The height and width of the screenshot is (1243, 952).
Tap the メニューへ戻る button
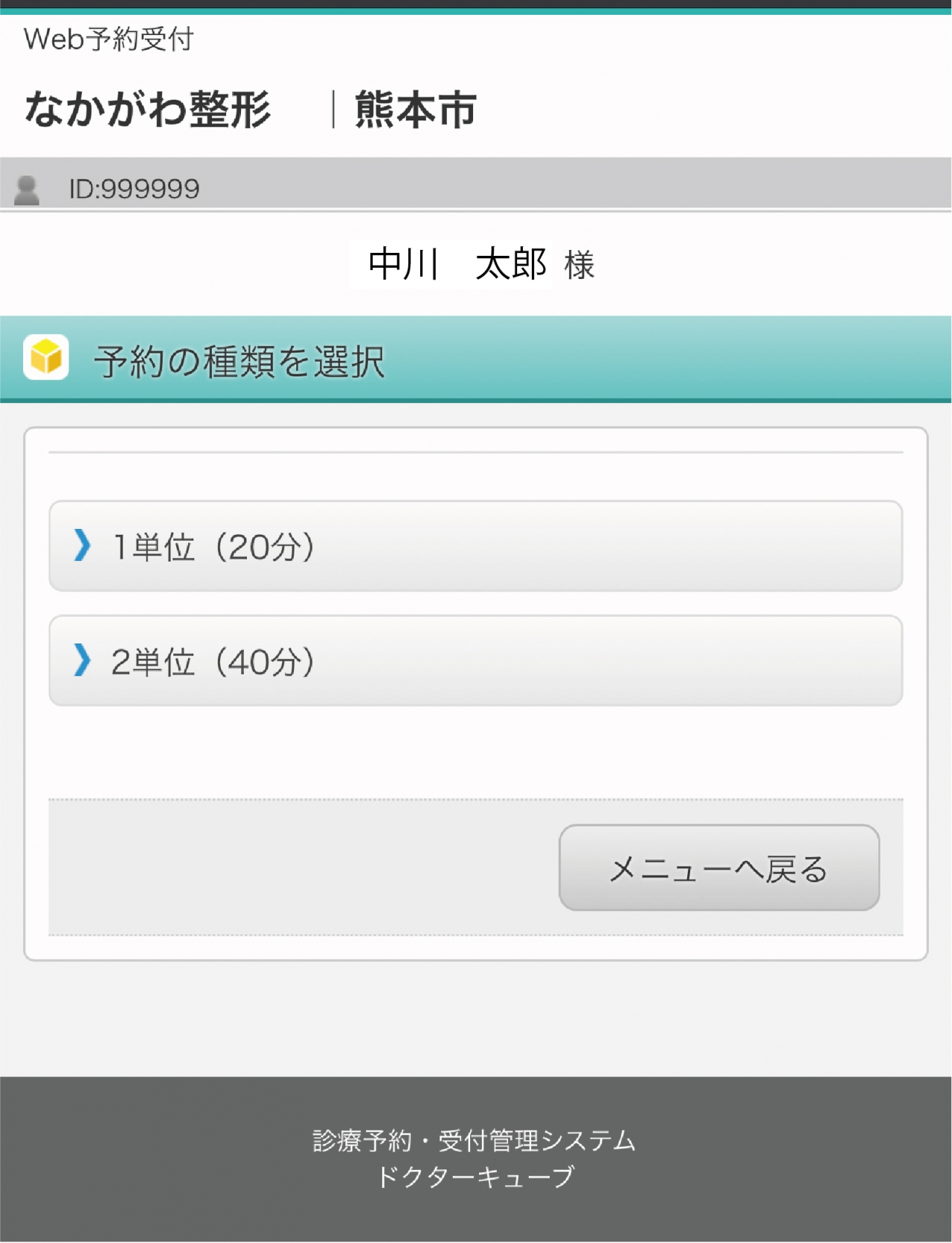[718, 868]
